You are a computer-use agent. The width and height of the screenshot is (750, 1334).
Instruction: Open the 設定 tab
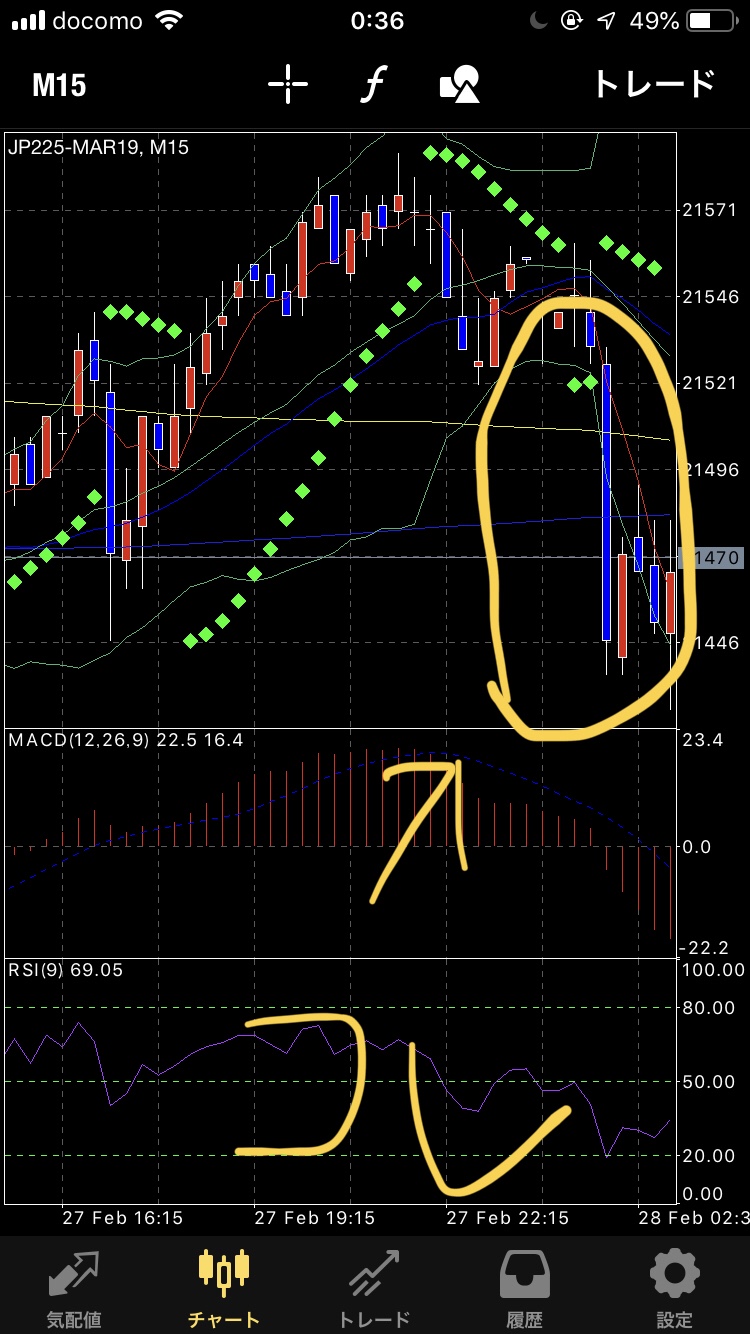click(x=674, y=1287)
